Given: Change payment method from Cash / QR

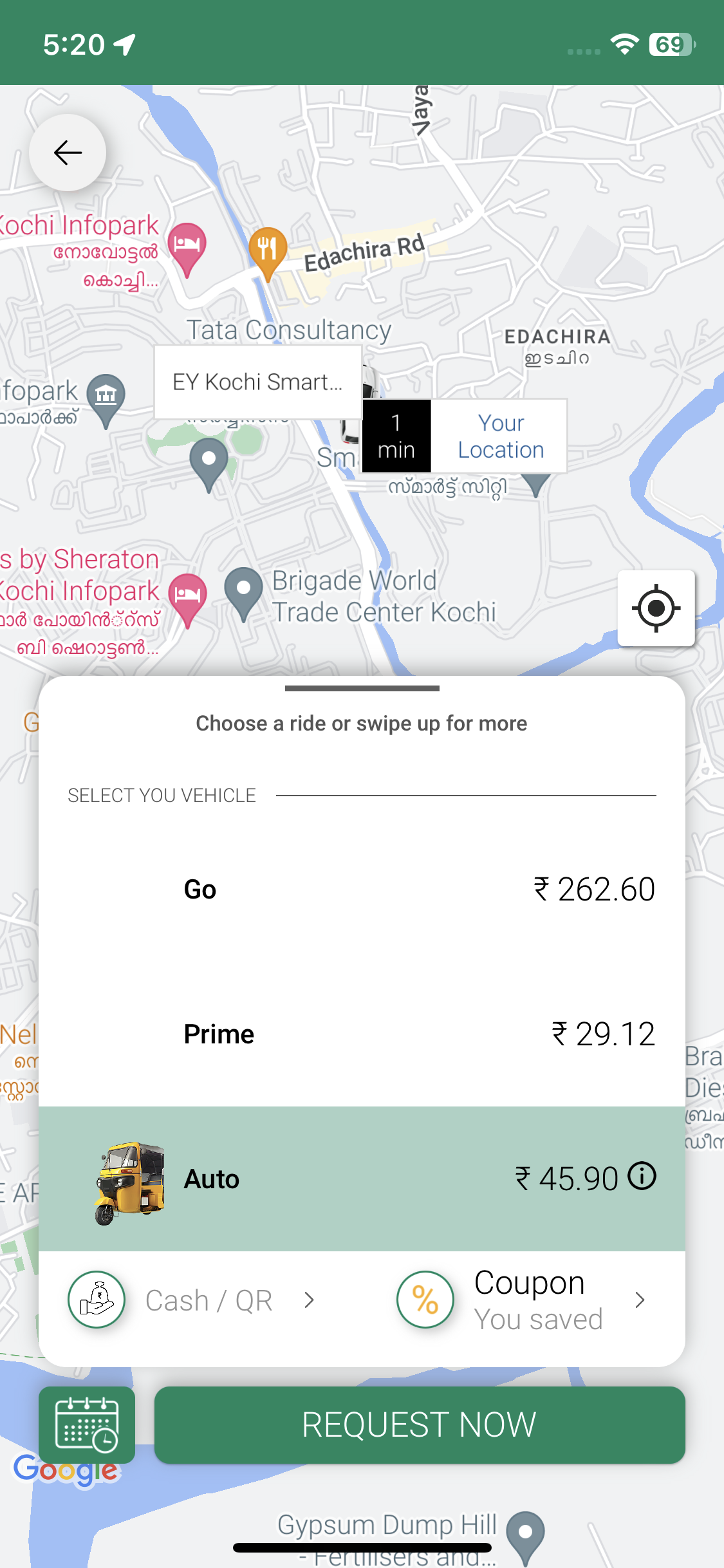Looking at the screenshot, I should pyautogui.click(x=193, y=1300).
